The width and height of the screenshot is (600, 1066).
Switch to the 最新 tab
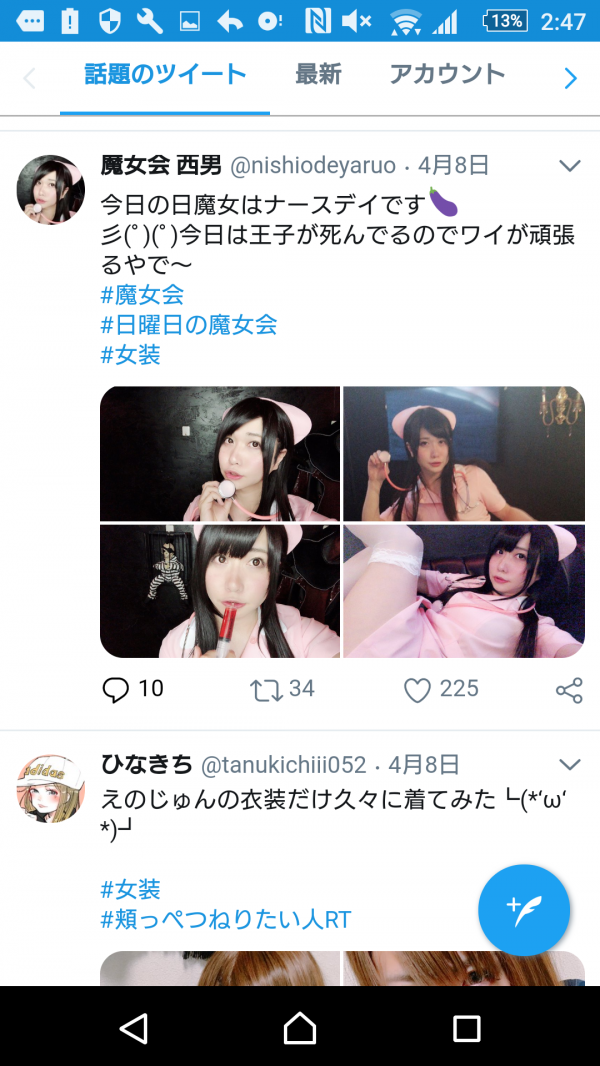(318, 74)
